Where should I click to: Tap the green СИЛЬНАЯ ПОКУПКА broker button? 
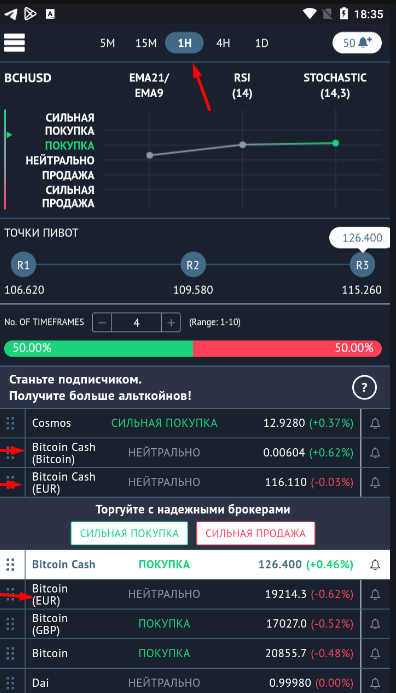[x=129, y=533]
